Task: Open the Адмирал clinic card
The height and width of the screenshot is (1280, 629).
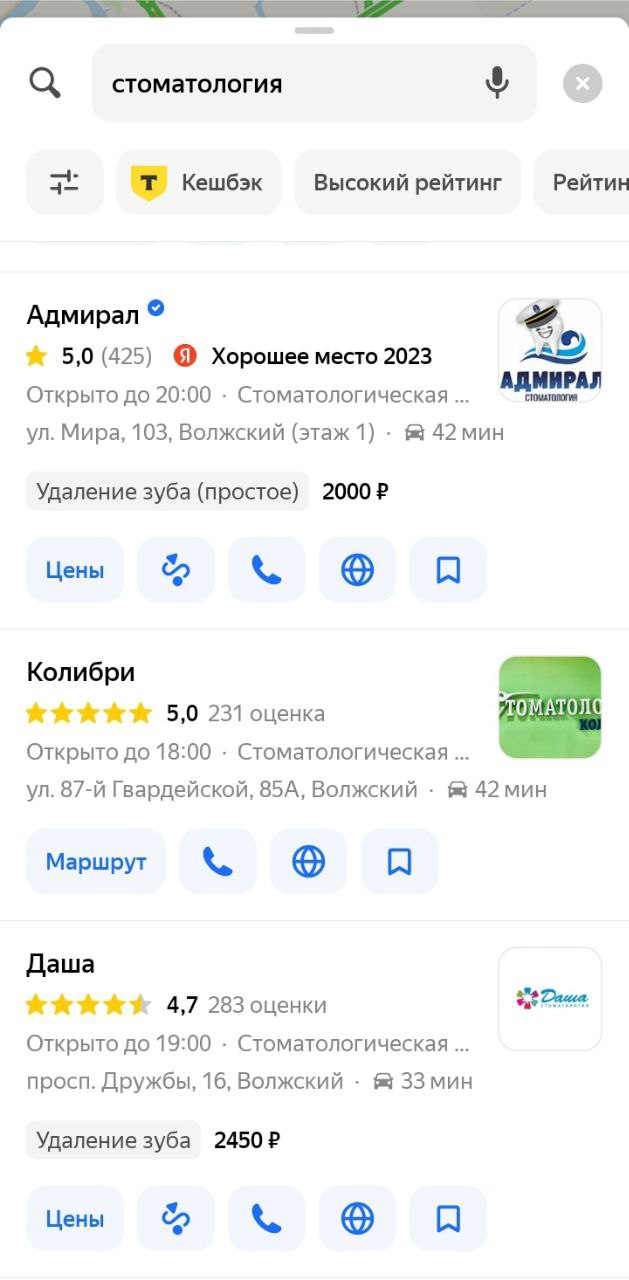Action: [84, 315]
